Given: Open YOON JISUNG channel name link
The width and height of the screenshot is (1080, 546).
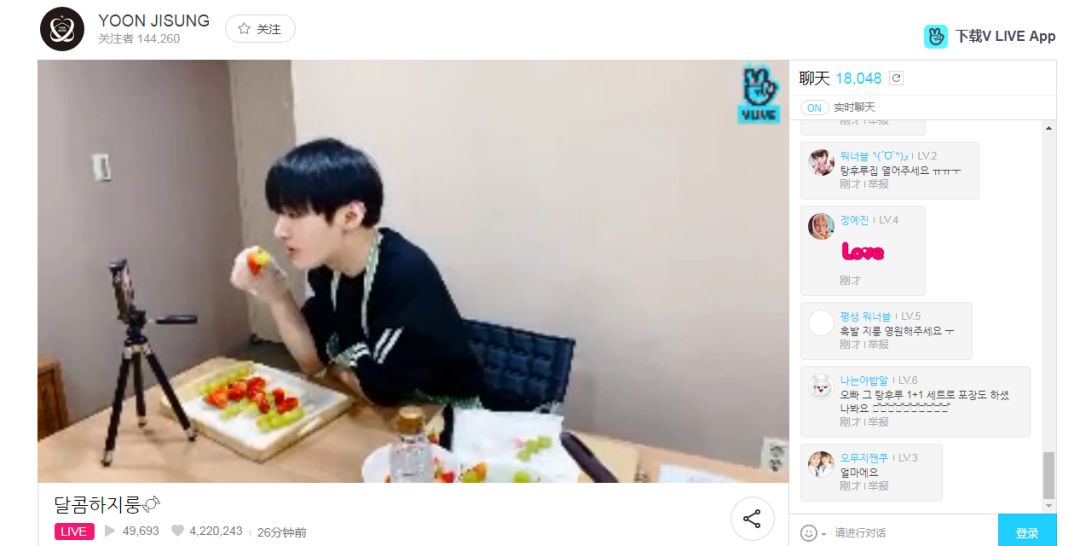Looking at the screenshot, I should click(x=154, y=21).
